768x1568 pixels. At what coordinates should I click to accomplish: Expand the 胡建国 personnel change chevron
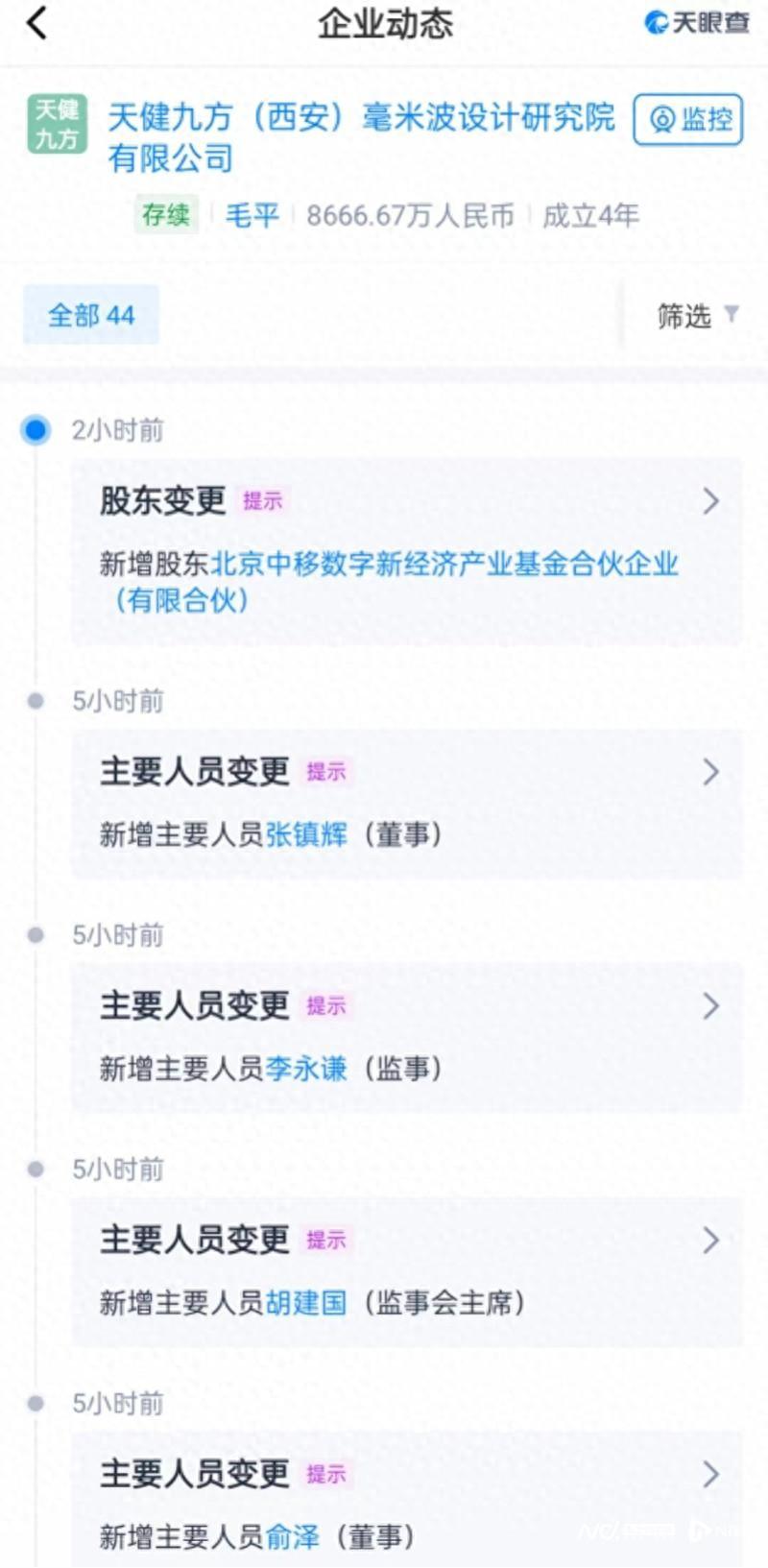(x=711, y=1240)
